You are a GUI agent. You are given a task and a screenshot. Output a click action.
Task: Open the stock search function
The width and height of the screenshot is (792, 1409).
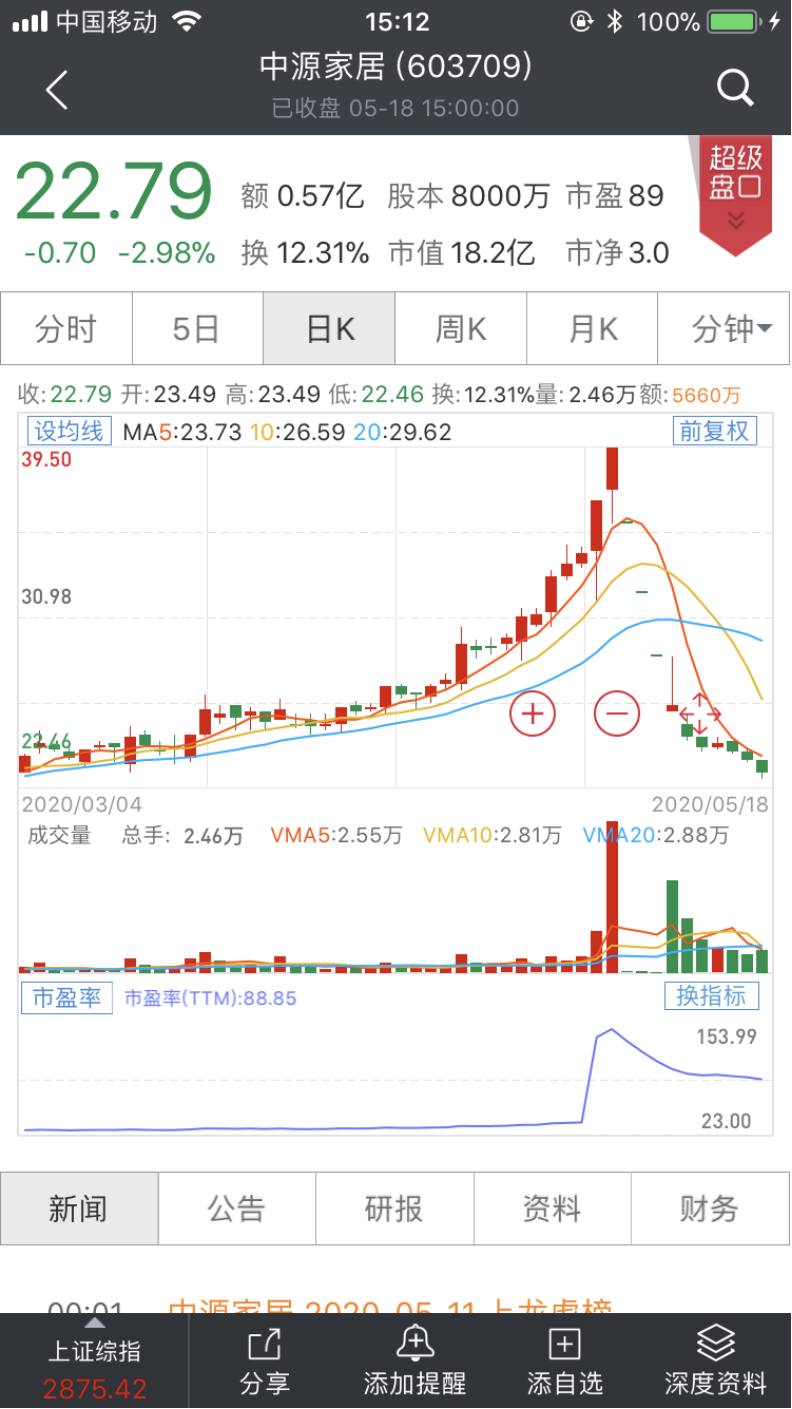tap(736, 89)
